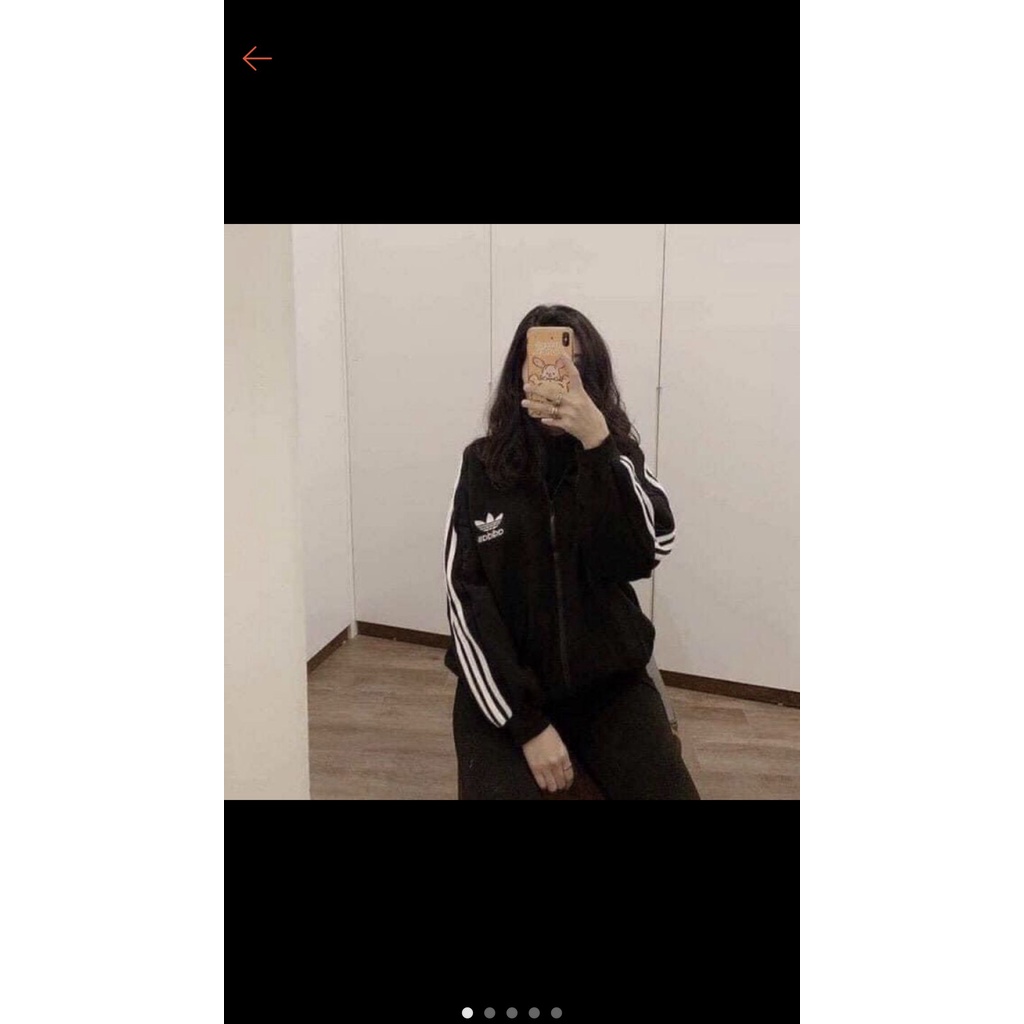Tap the product photo in the viewer
This screenshot has width=1024, height=1024.
[x=512, y=511]
